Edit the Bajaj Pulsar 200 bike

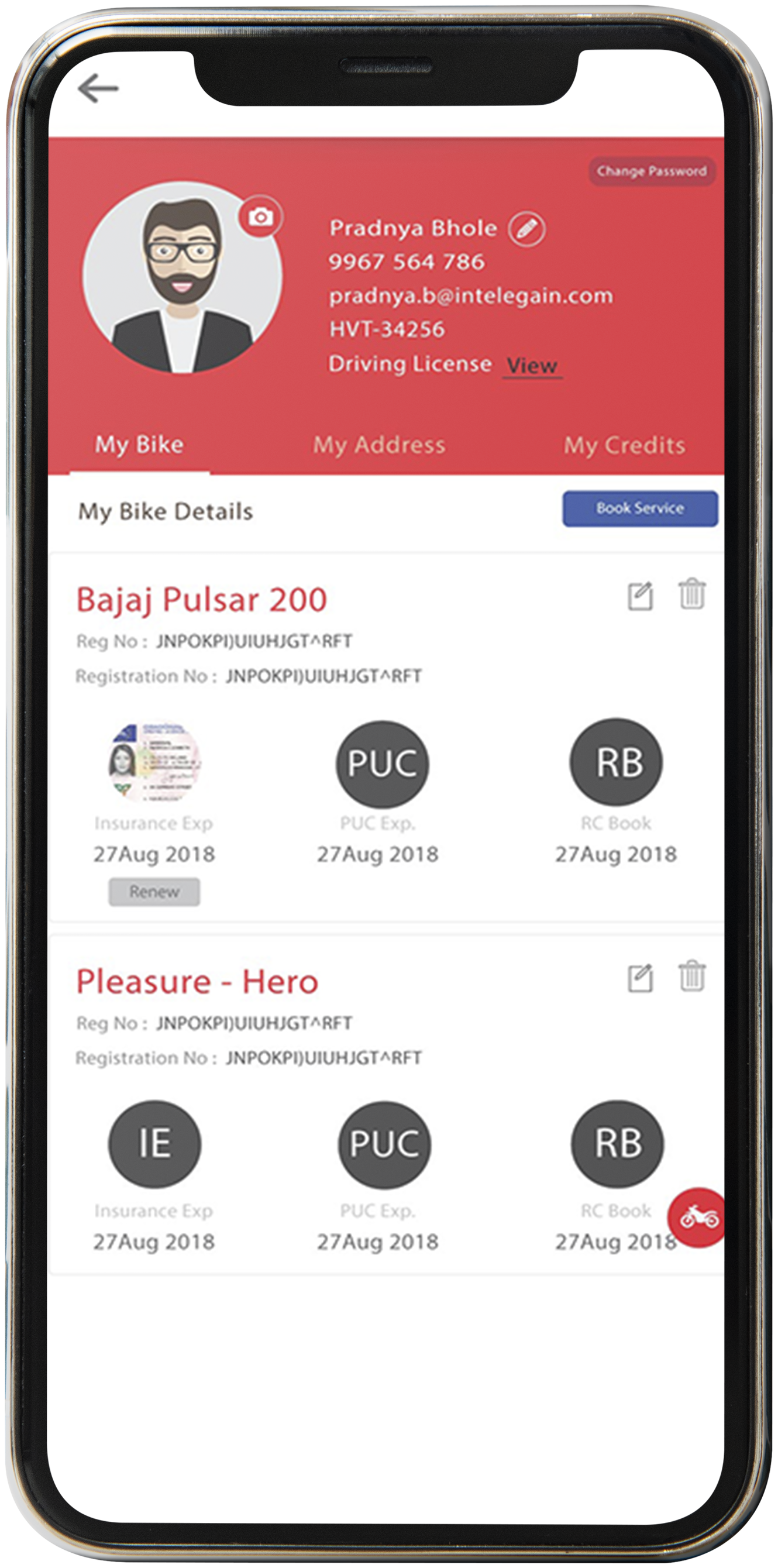tap(641, 596)
